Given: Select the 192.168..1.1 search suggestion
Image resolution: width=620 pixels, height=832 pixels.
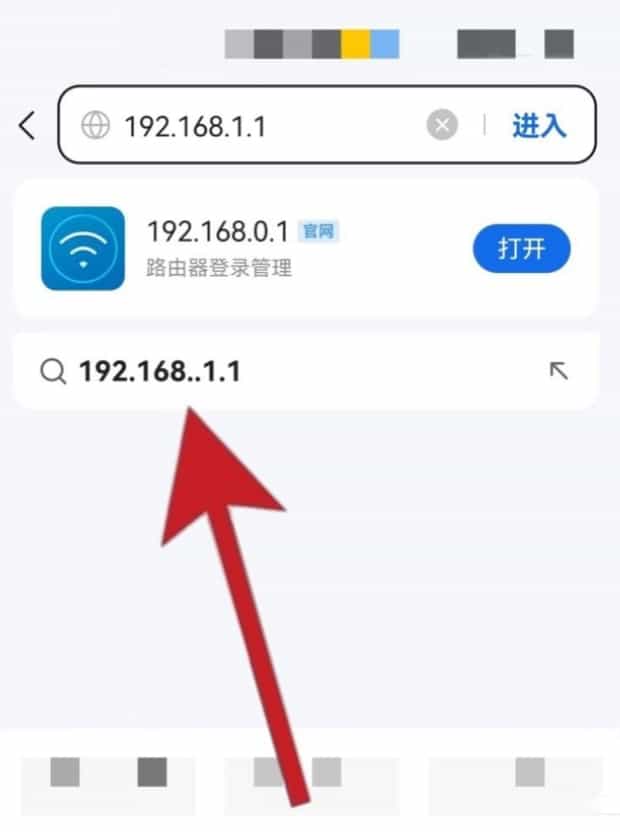Looking at the screenshot, I should coord(160,372).
